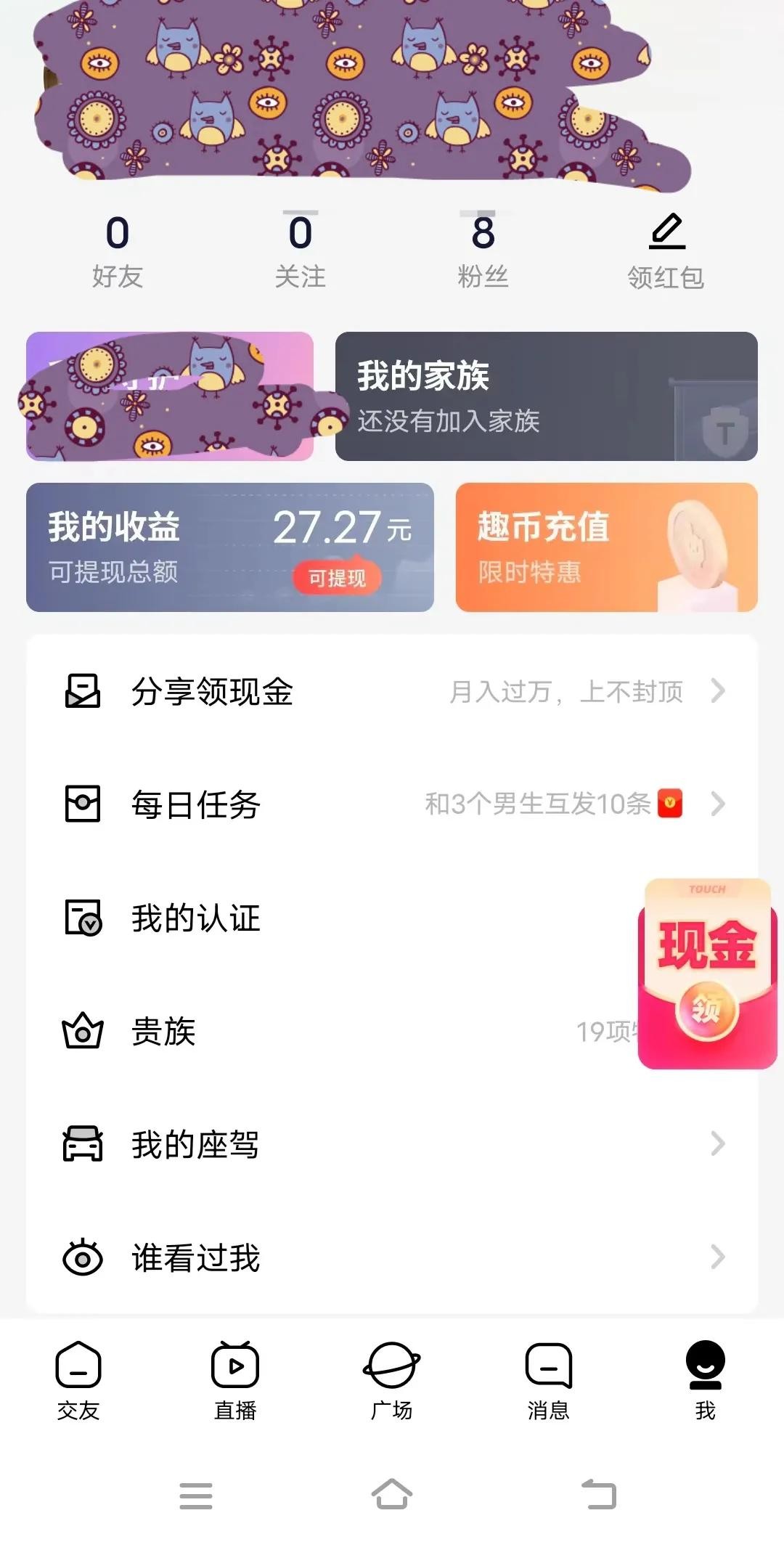Viewport: 784px width, 1542px height.
Task: Open 分享领现金 row
Action: [392, 691]
